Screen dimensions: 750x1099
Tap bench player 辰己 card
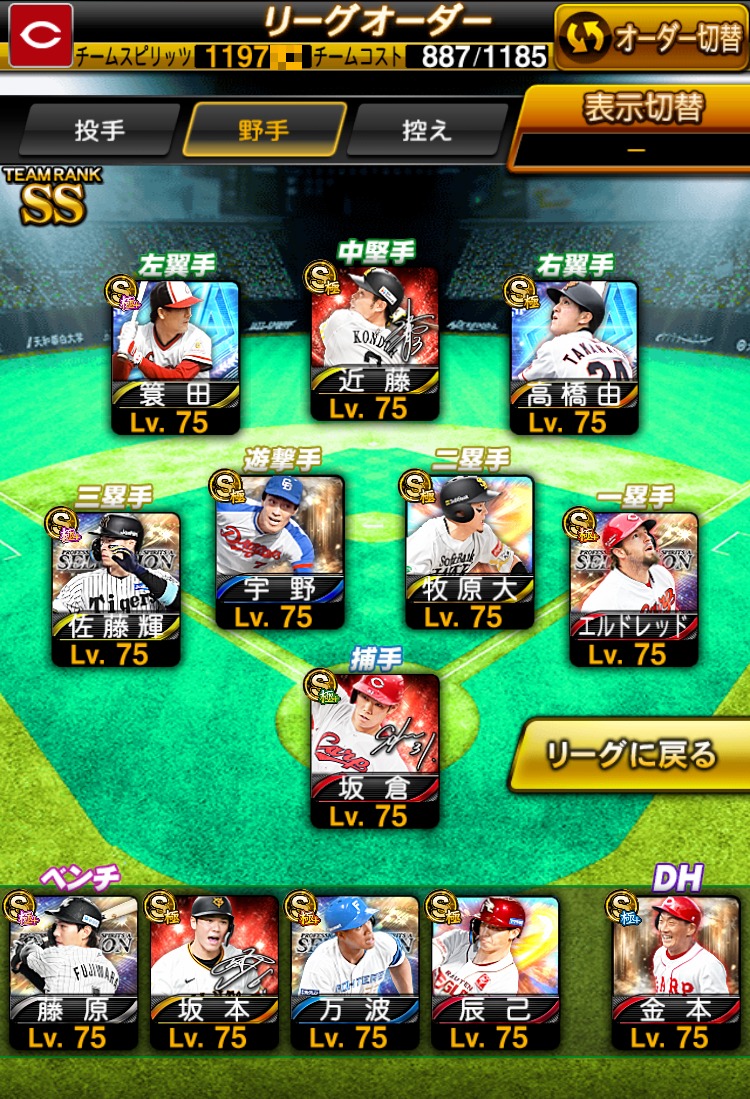click(x=495, y=972)
